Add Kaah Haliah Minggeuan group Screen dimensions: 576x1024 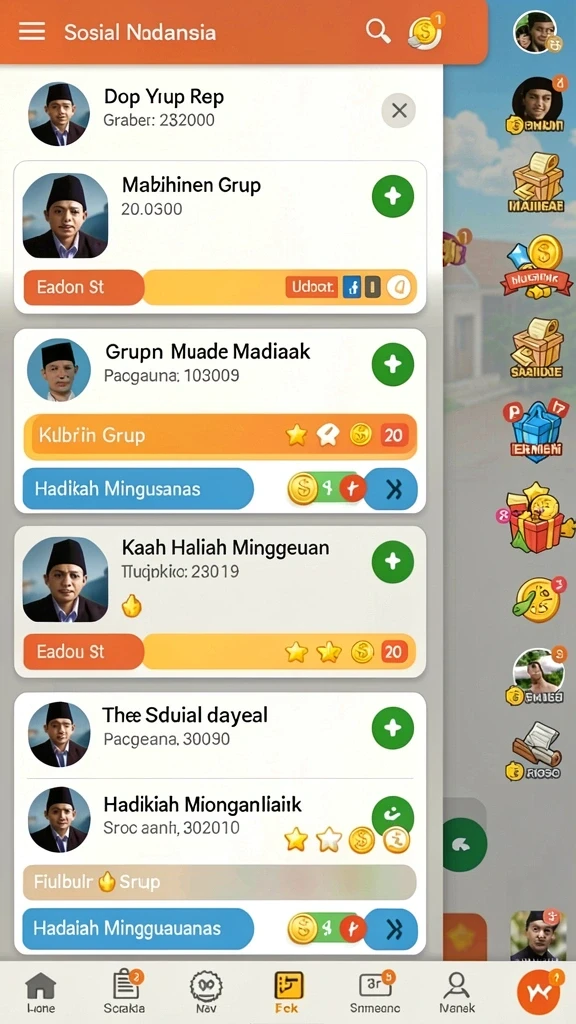pos(392,562)
